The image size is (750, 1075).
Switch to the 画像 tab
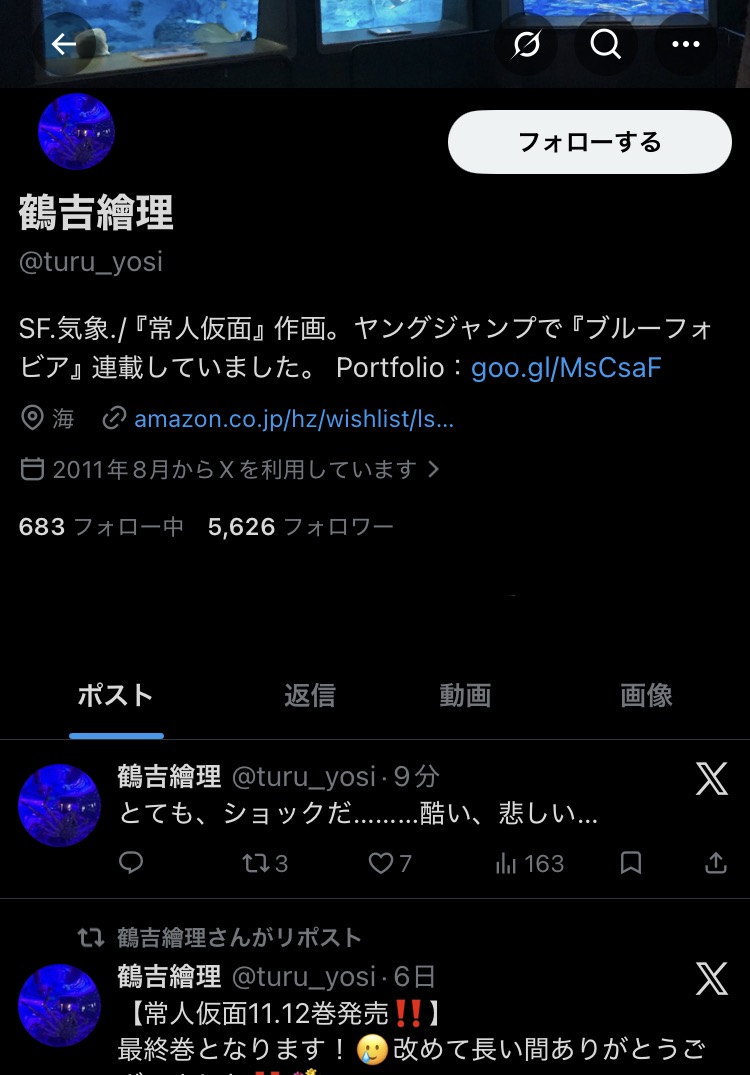pyautogui.click(x=646, y=695)
